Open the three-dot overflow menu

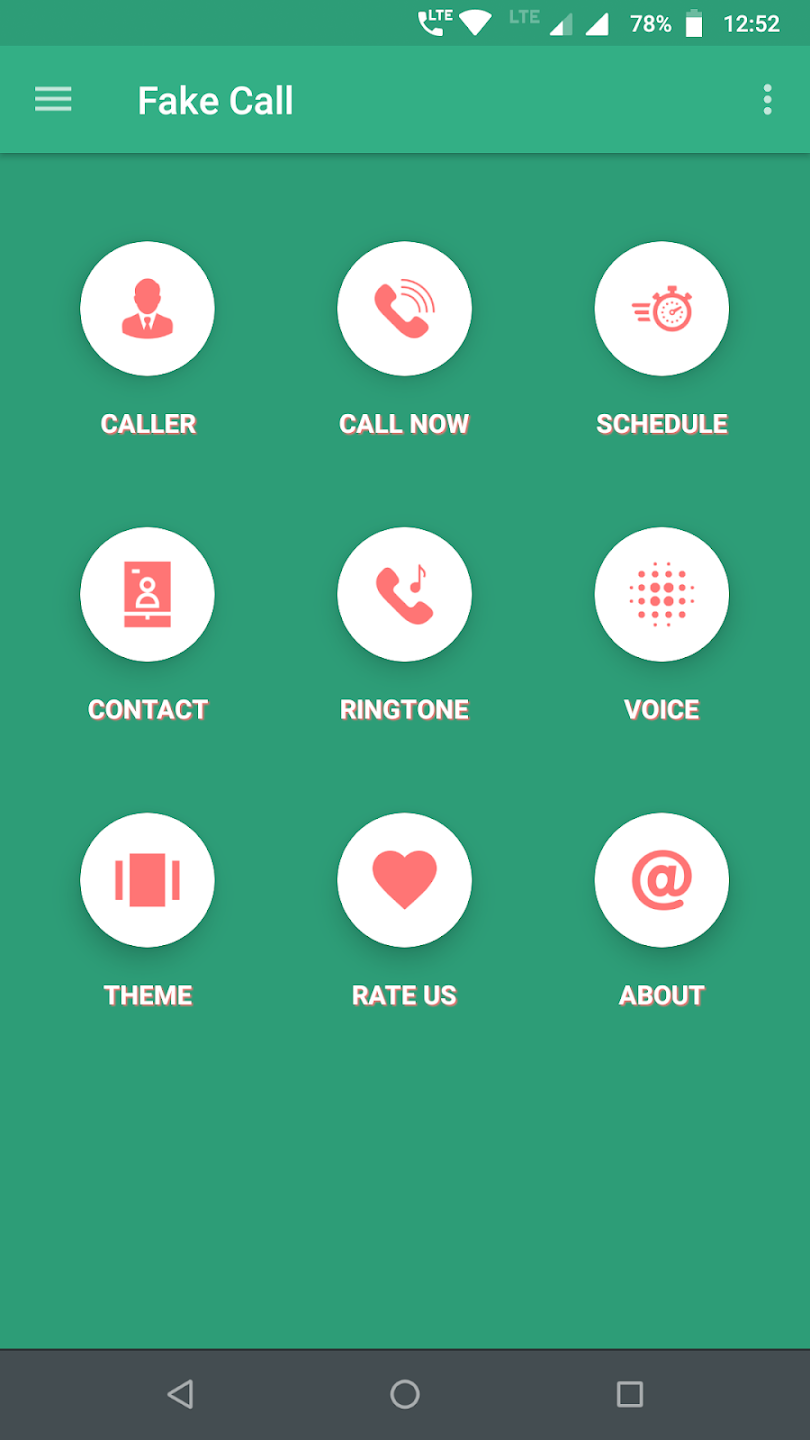pos(767,99)
